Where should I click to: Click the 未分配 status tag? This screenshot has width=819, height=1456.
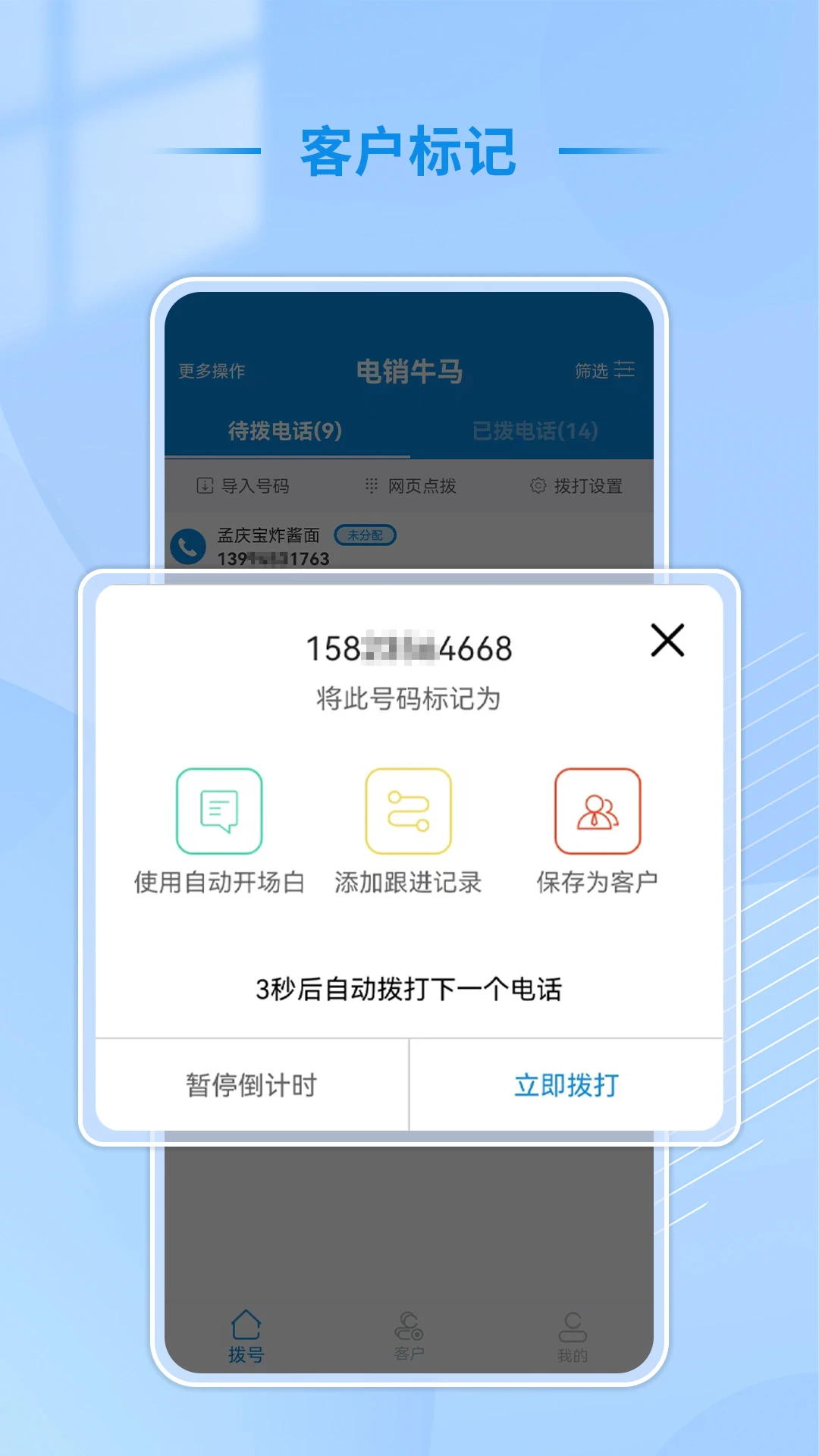pyautogui.click(x=366, y=535)
